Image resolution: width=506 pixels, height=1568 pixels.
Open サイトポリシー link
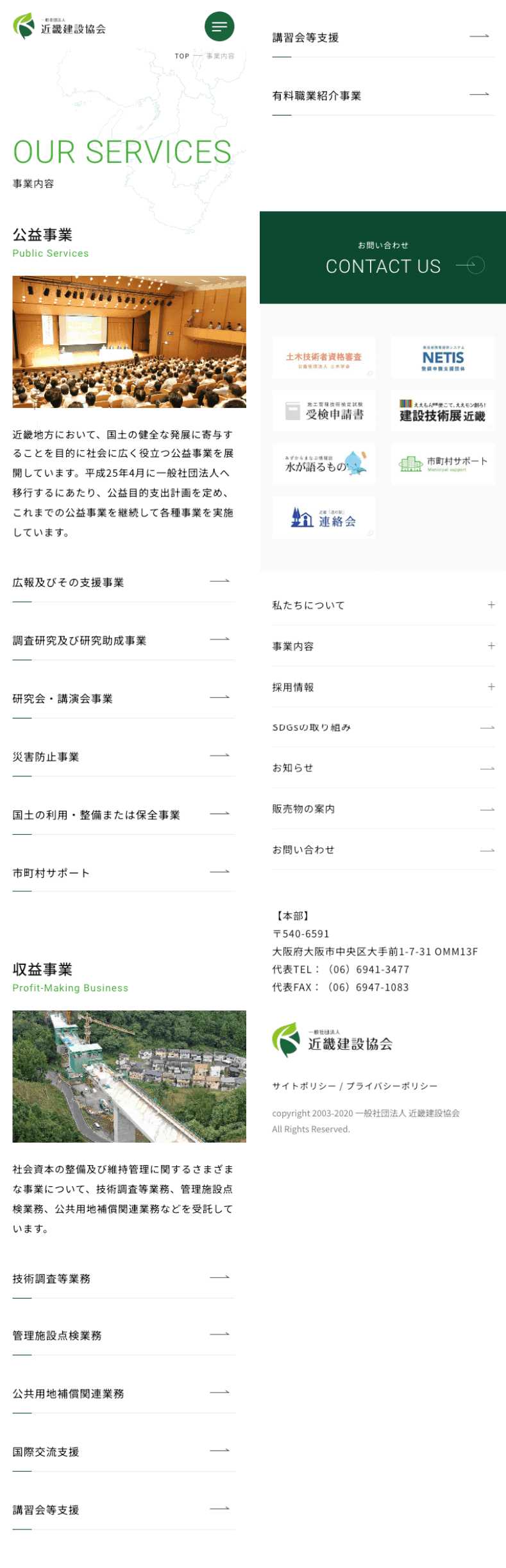tap(304, 1086)
